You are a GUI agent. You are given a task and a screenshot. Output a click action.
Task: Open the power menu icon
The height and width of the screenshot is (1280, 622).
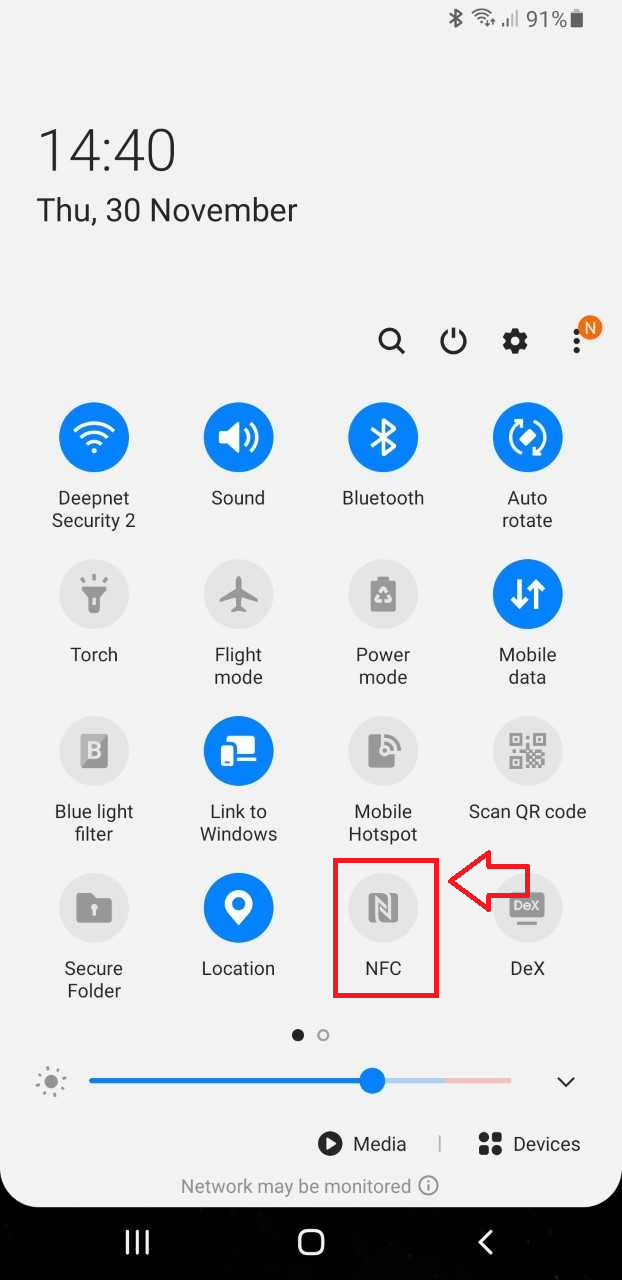coord(453,341)
